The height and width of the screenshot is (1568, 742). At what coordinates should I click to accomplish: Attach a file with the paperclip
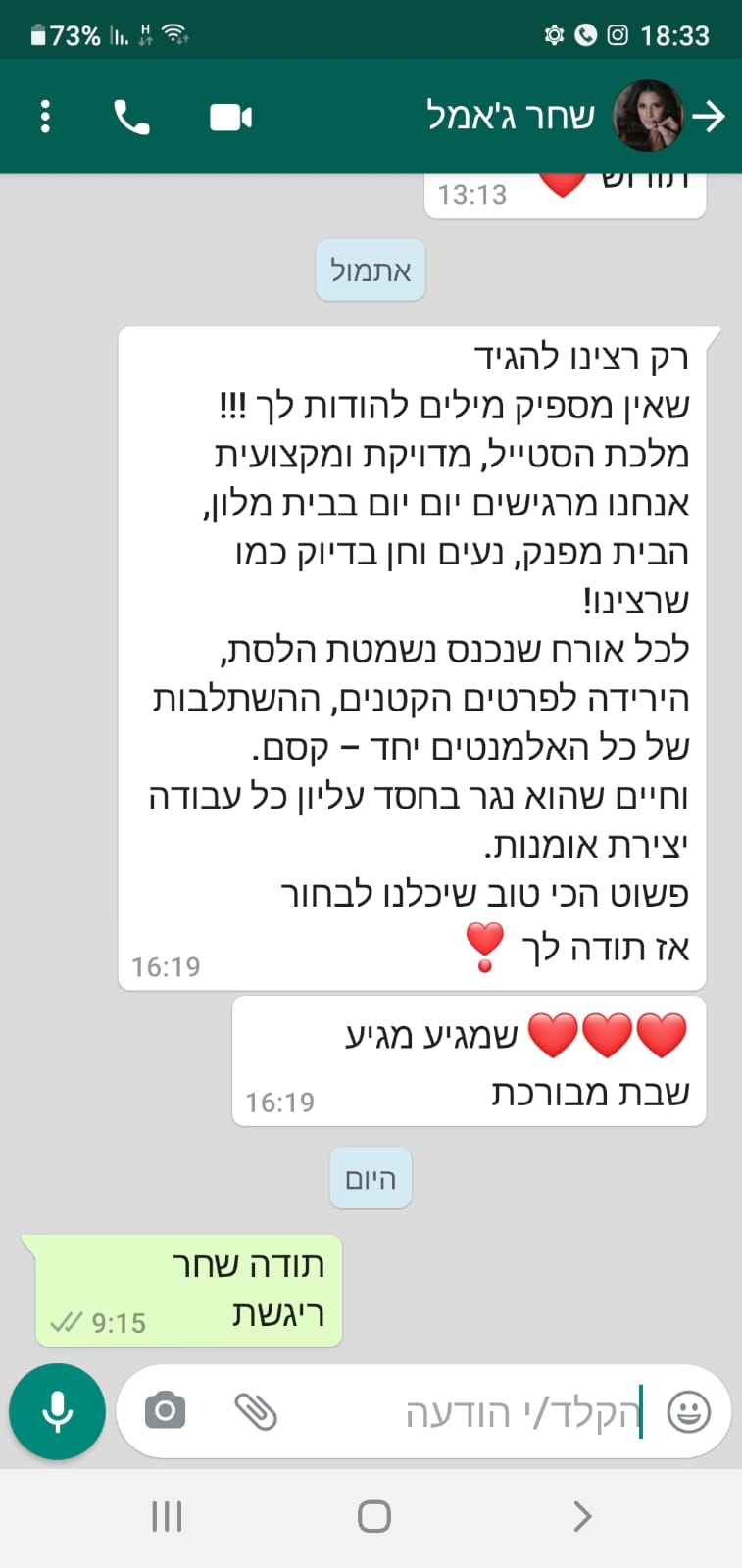click(256, 1412)
